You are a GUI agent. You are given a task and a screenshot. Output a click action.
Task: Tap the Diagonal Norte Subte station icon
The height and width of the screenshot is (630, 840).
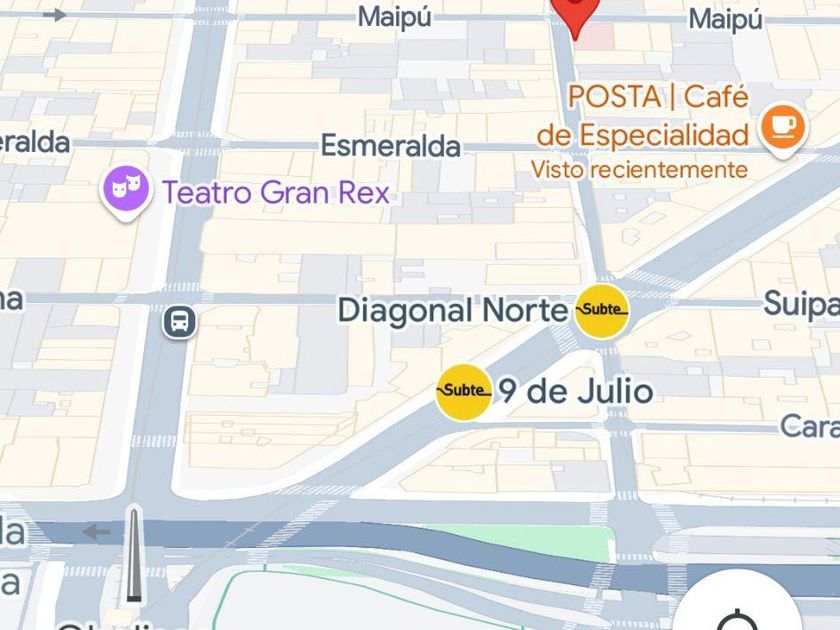tap(601, 311)
